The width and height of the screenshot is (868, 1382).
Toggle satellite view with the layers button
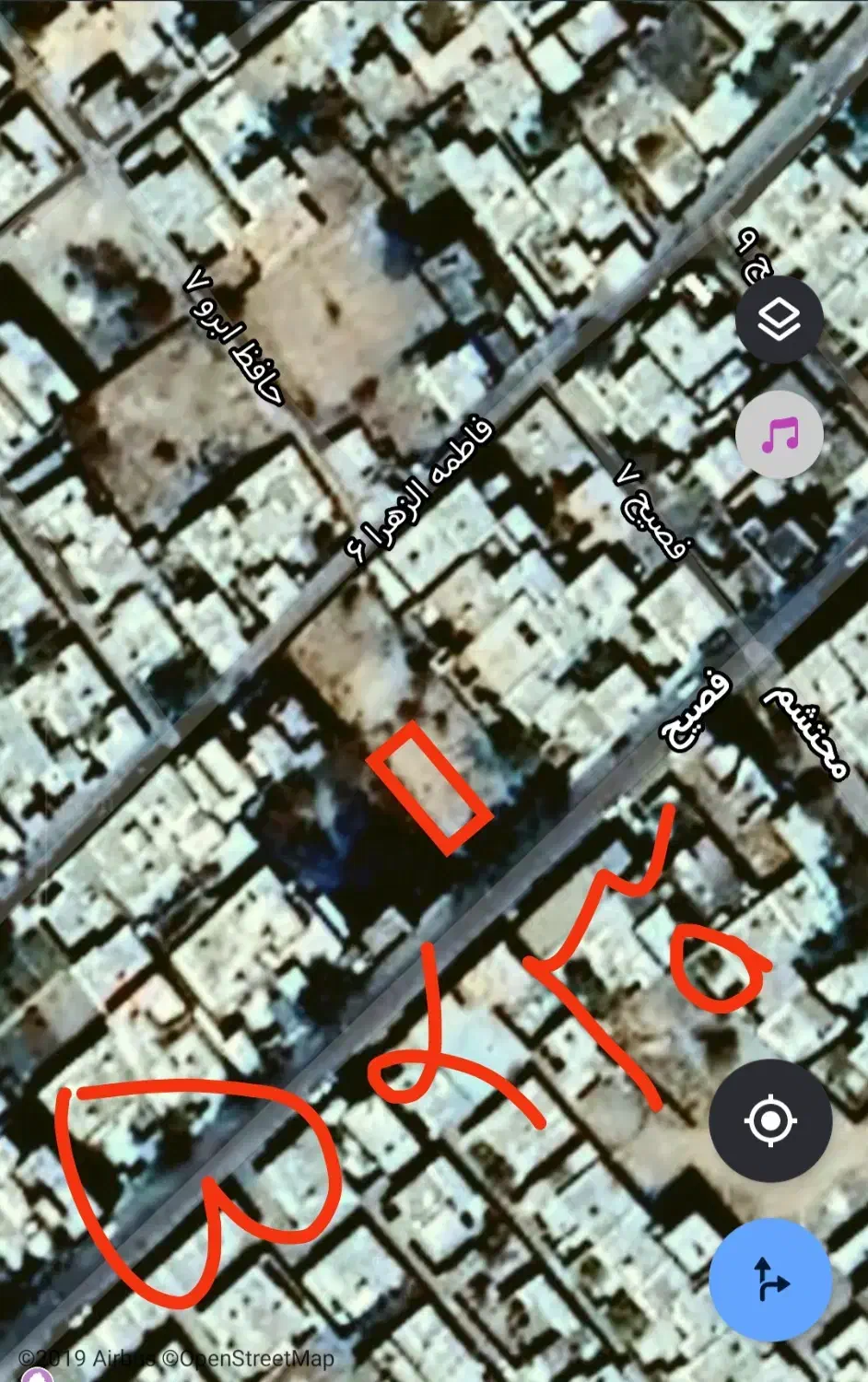[x=779, y=320]
